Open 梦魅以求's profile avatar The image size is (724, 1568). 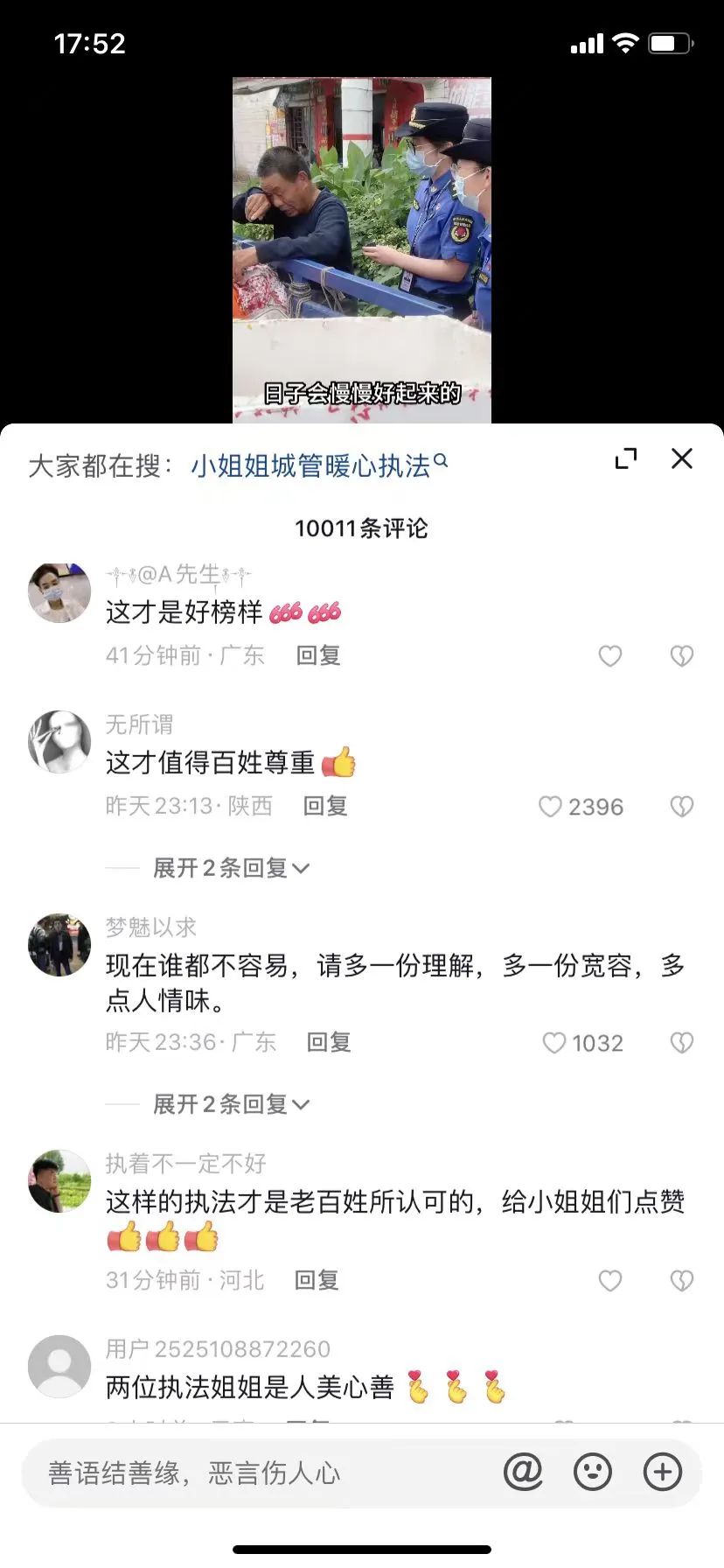click(59, 945)
